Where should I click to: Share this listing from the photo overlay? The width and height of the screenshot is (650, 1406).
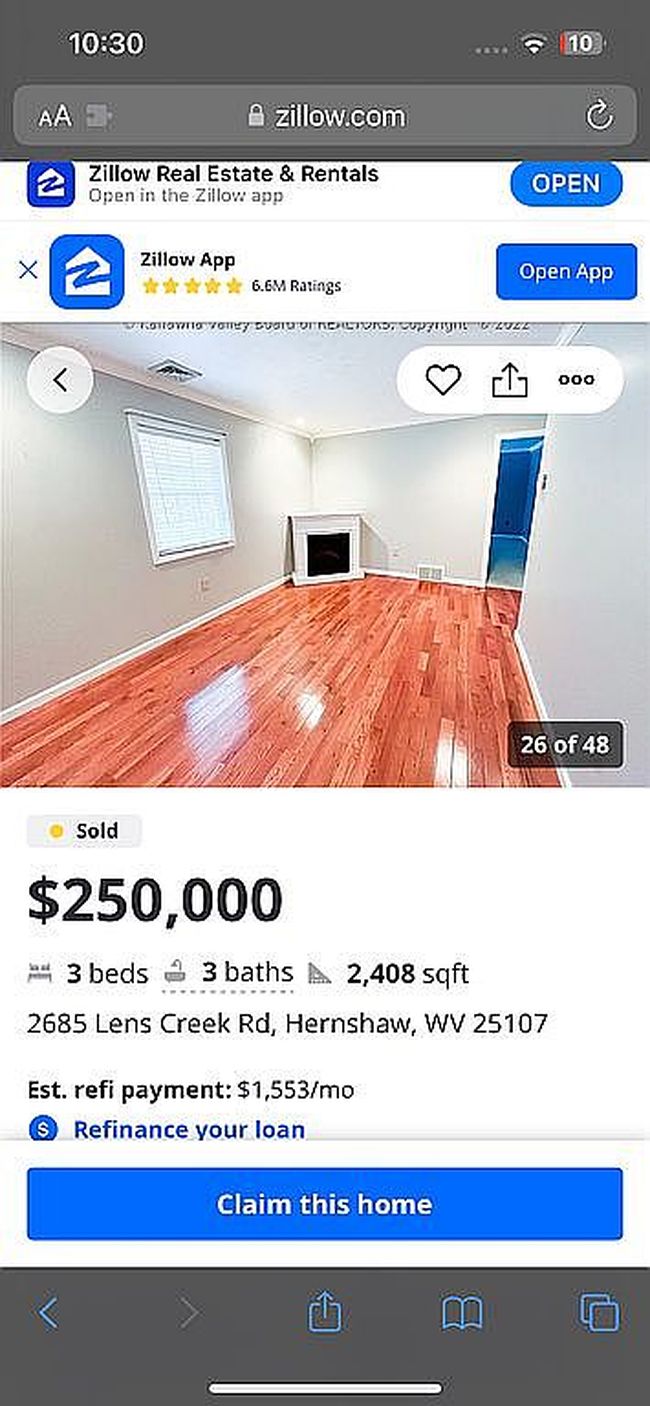coord(509,380)
